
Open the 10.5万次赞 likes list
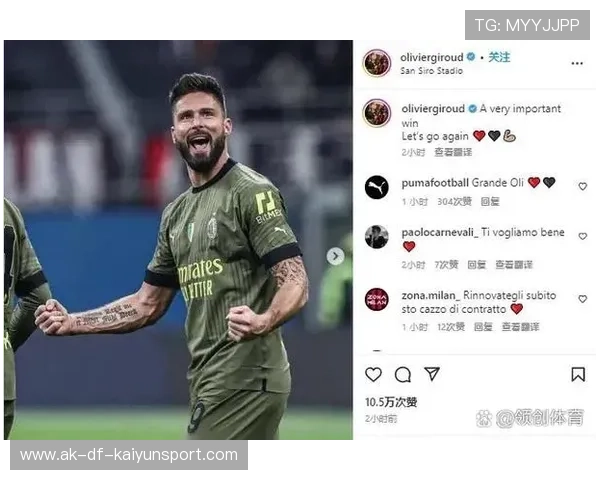(x=390, y=401)
